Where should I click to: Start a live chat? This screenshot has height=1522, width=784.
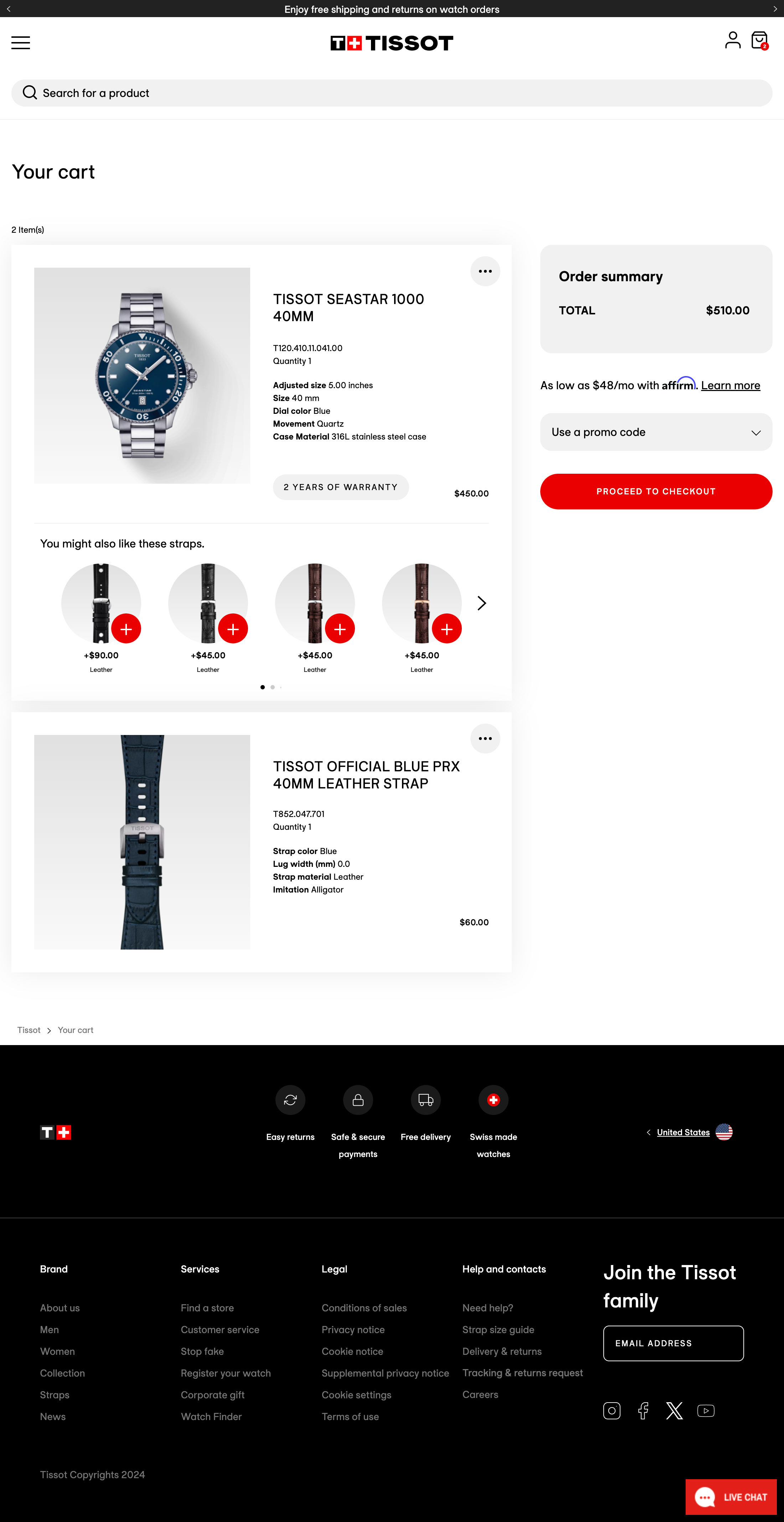click(x=731, y=1497)
